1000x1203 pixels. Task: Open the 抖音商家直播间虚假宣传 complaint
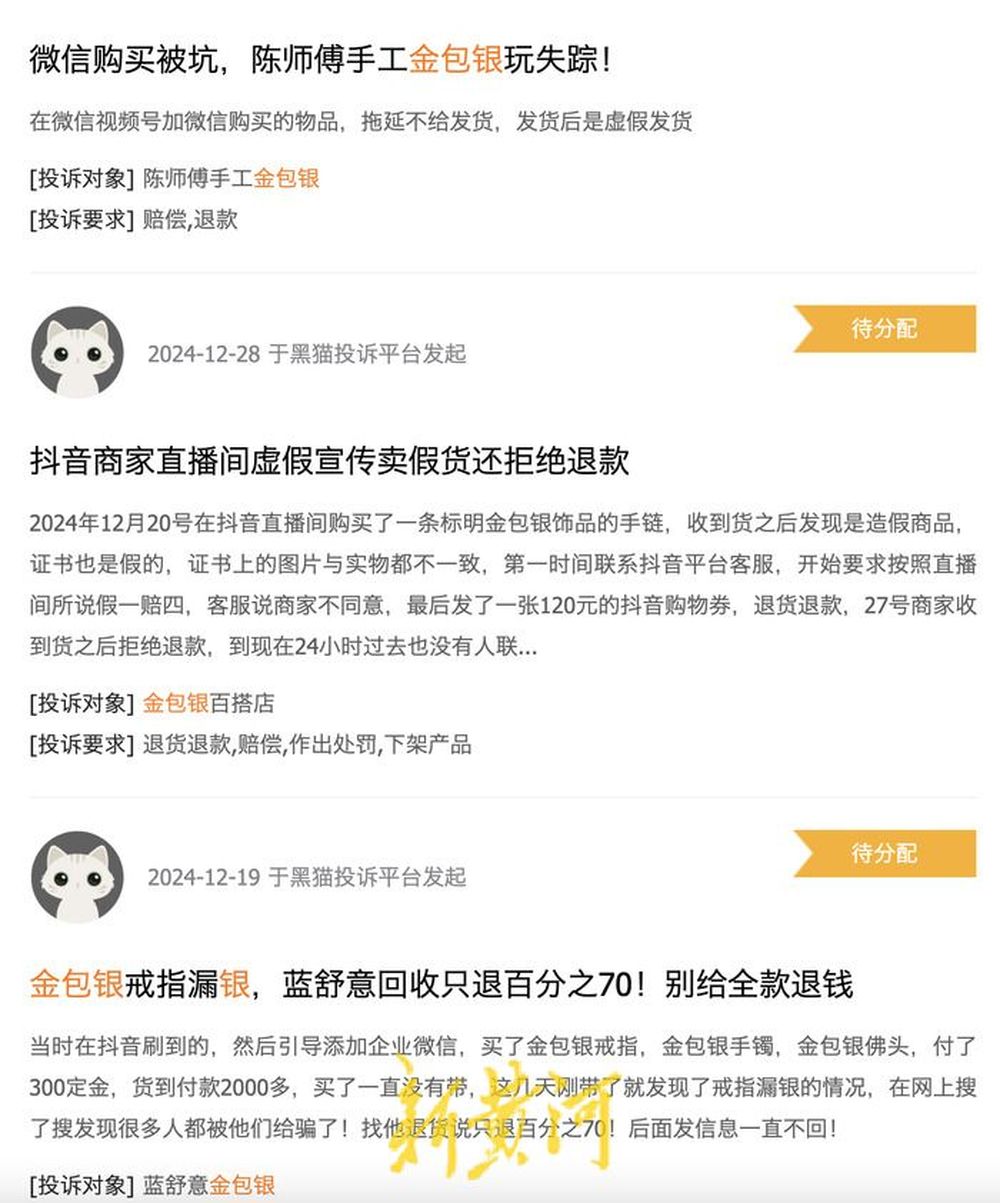click(x=329, y=461)
